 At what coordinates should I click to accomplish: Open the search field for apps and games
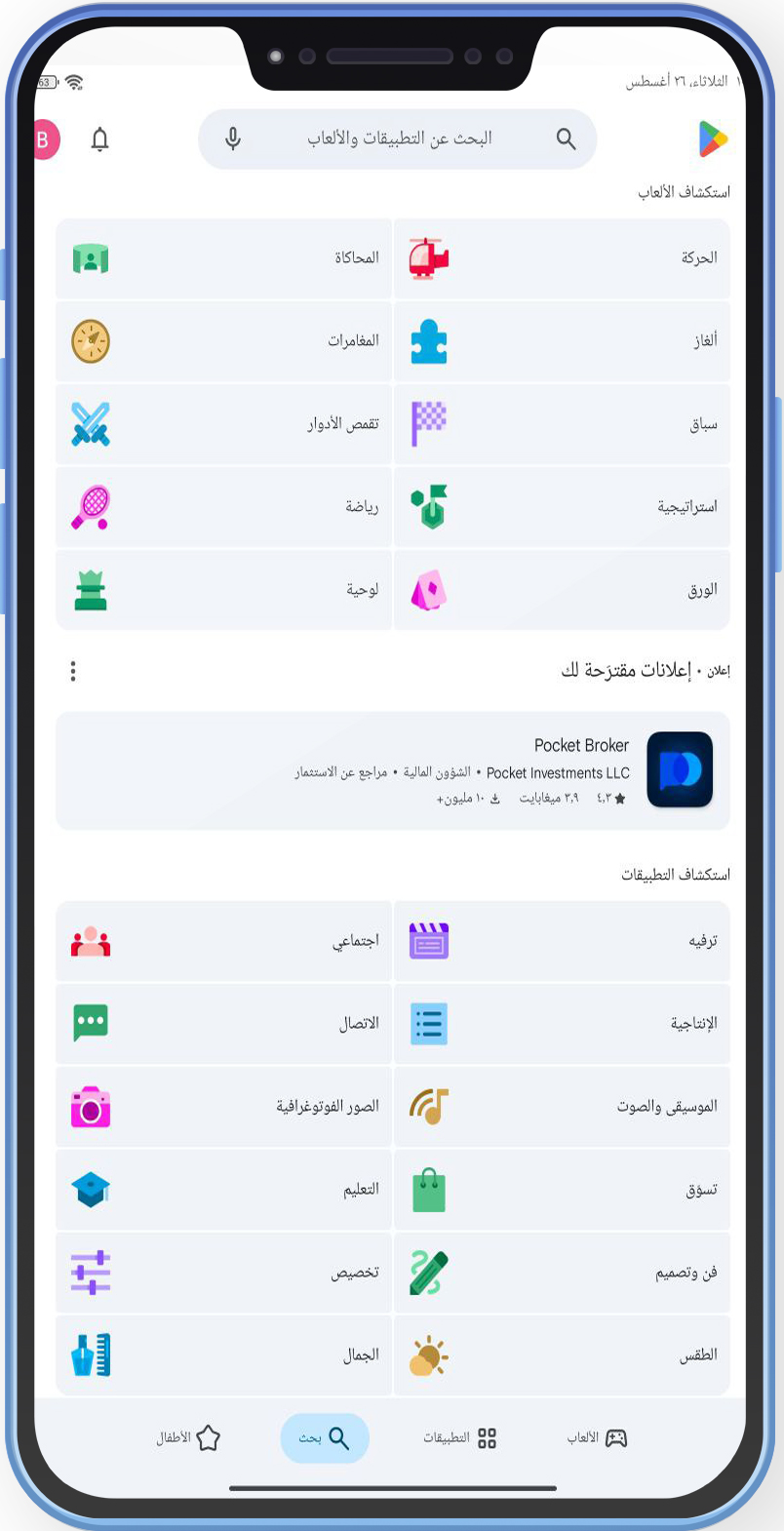pyautogui.click(x=400, y=138)
